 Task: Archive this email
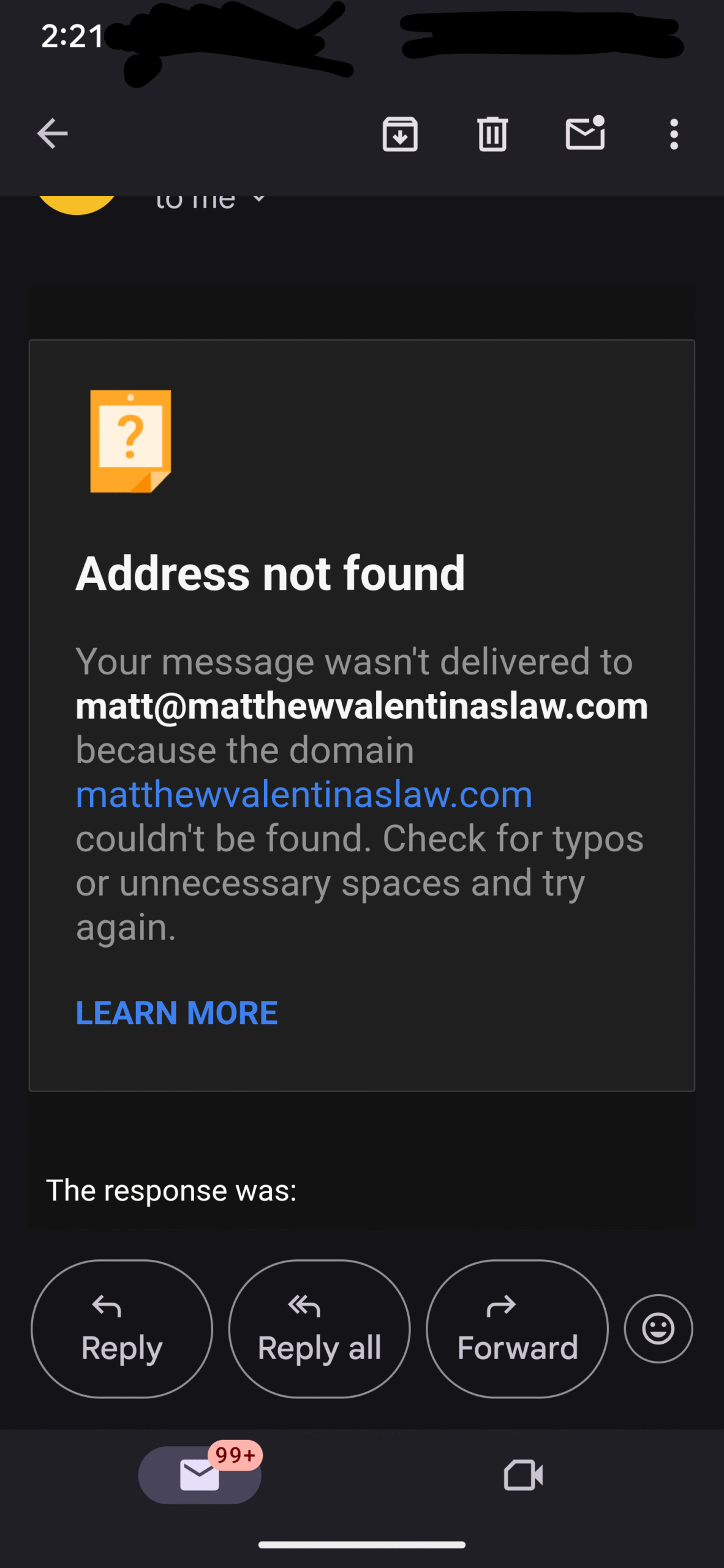click(x=400, y=134)
